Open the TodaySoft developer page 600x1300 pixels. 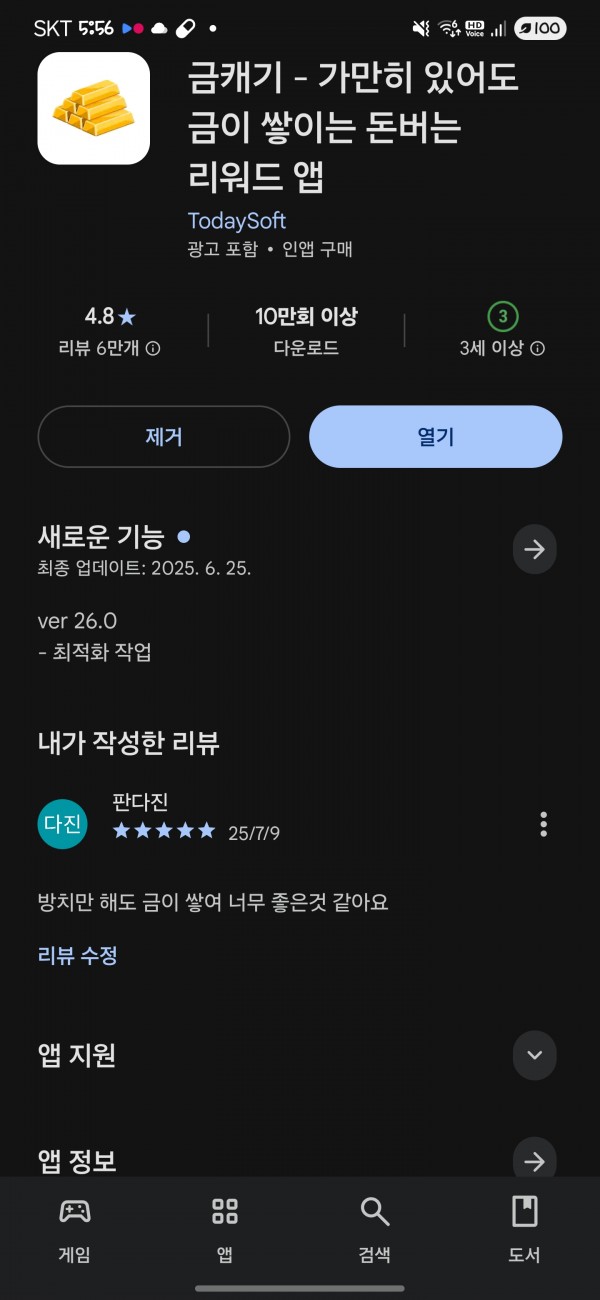(x=237, y=221)
